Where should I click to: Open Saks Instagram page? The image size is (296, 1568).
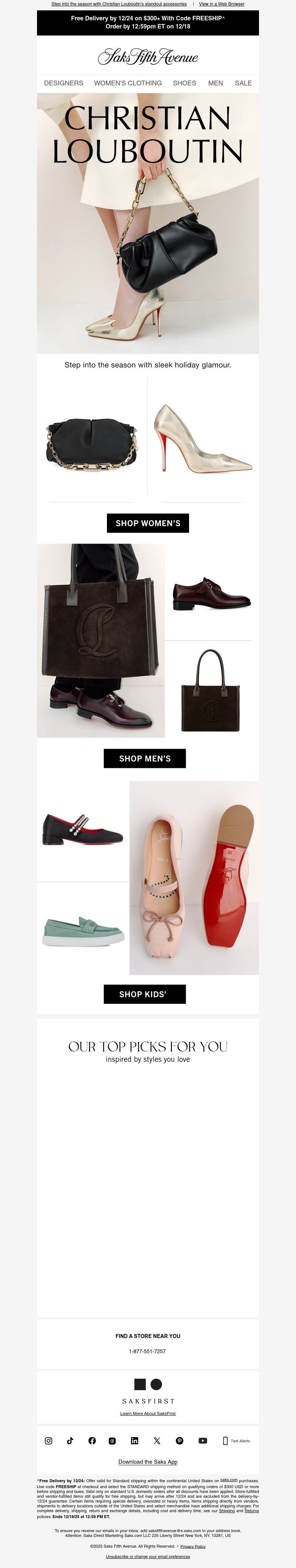49,1441
